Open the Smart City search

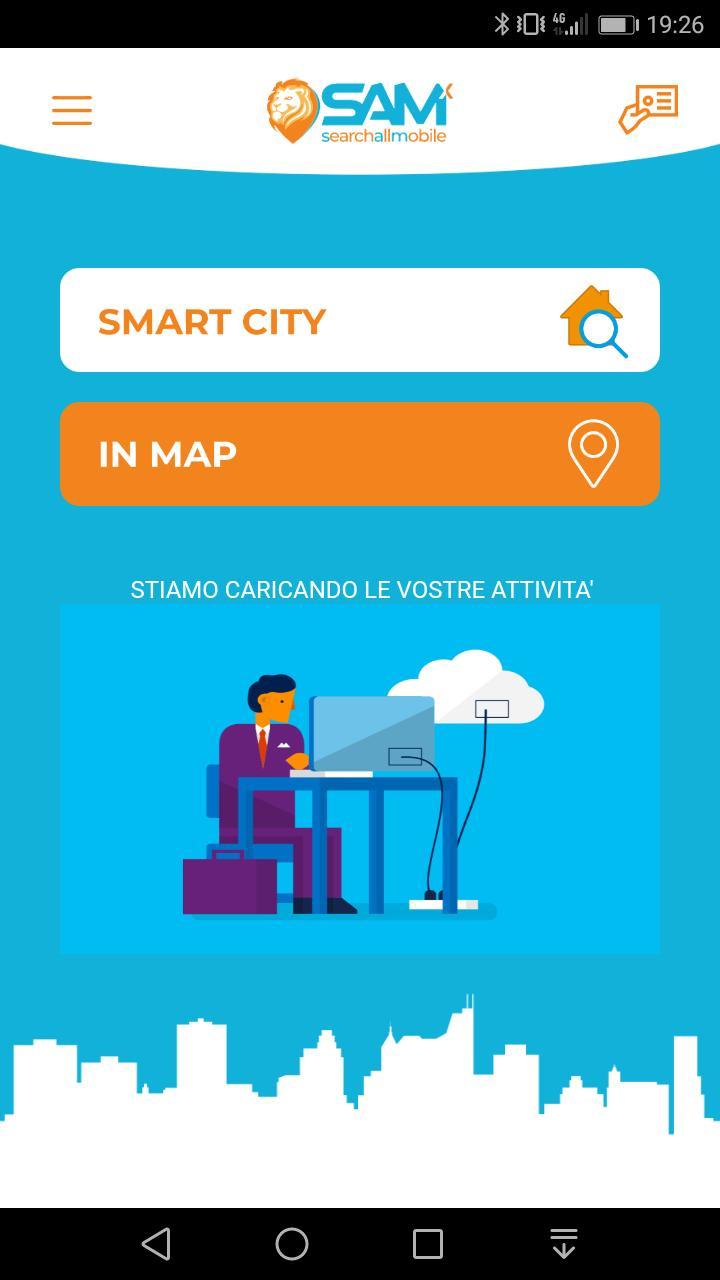360,320
